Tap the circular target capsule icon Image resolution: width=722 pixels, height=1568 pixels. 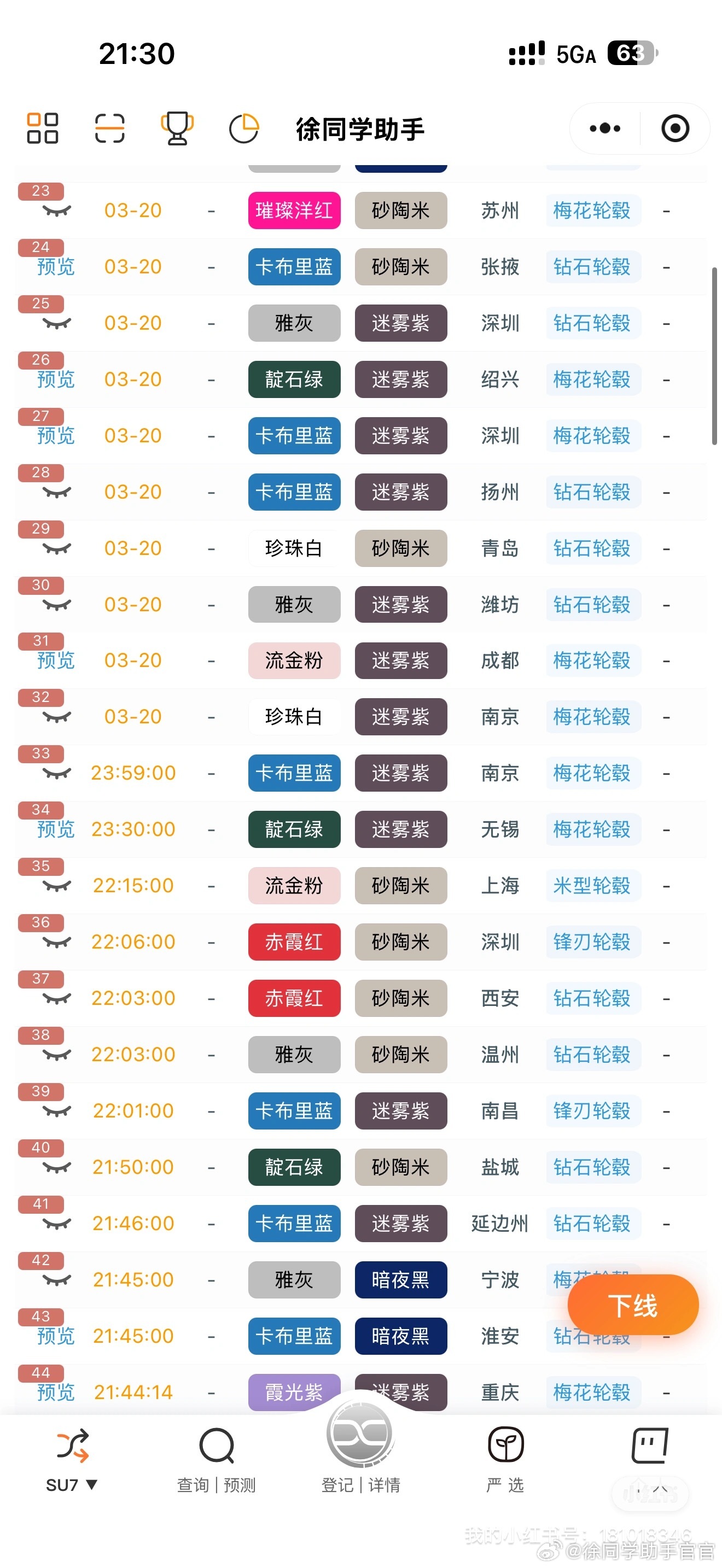coord(674,128)
